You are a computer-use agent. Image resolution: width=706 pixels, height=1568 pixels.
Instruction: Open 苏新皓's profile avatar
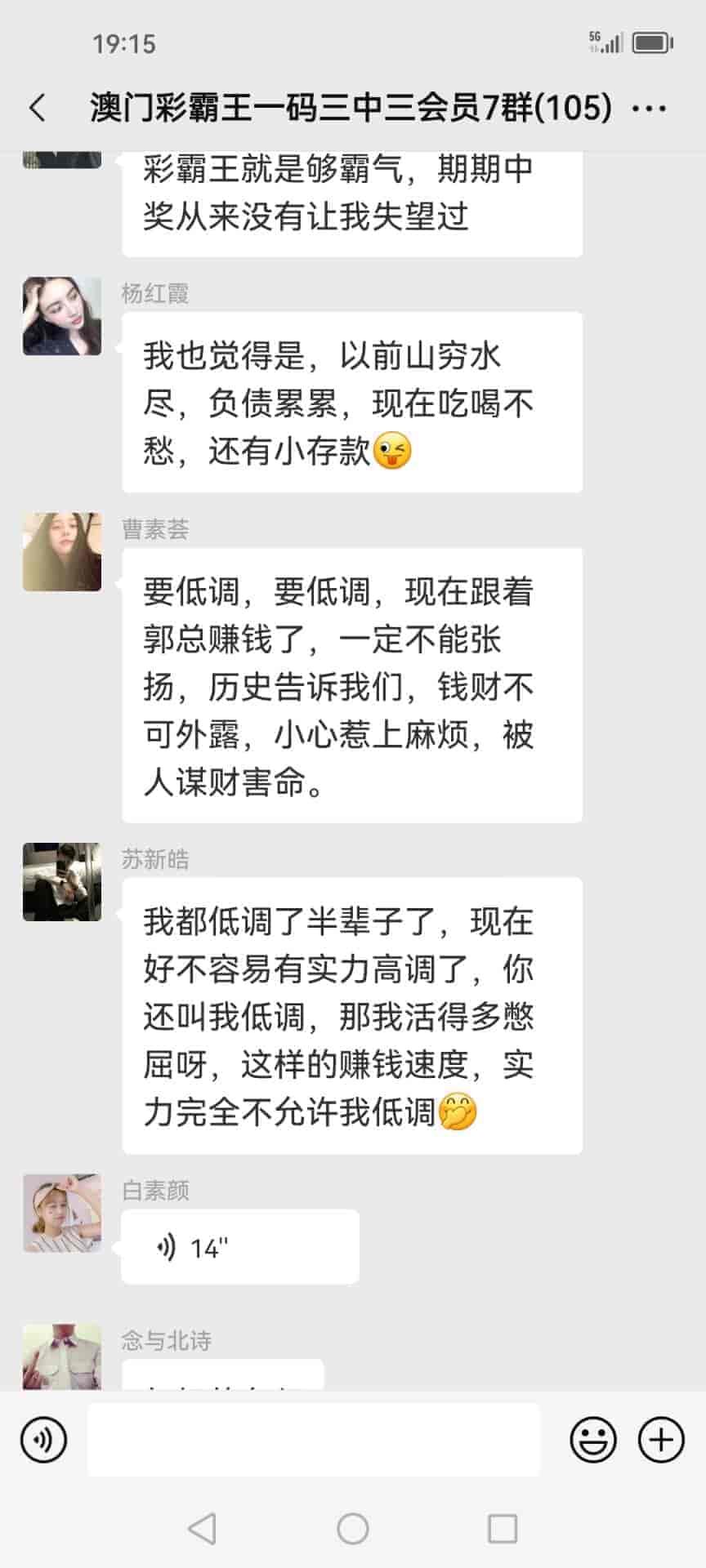(x=62, y=882)
